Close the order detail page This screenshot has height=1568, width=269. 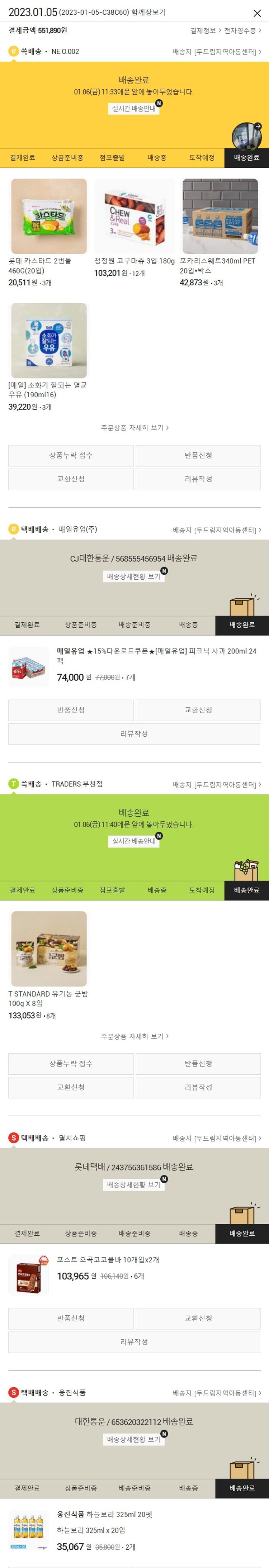257,13
